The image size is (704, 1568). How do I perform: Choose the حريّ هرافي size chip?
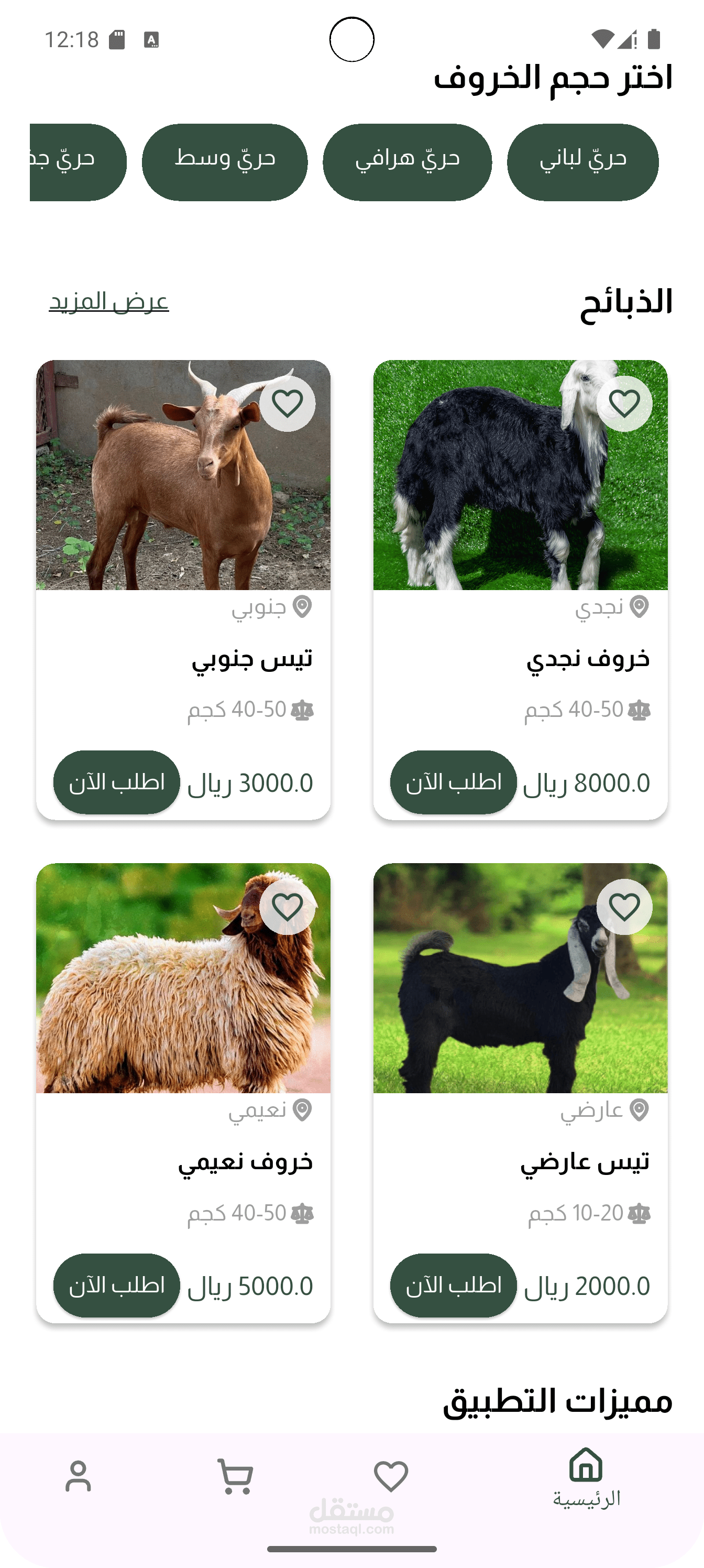pos(407,162)
